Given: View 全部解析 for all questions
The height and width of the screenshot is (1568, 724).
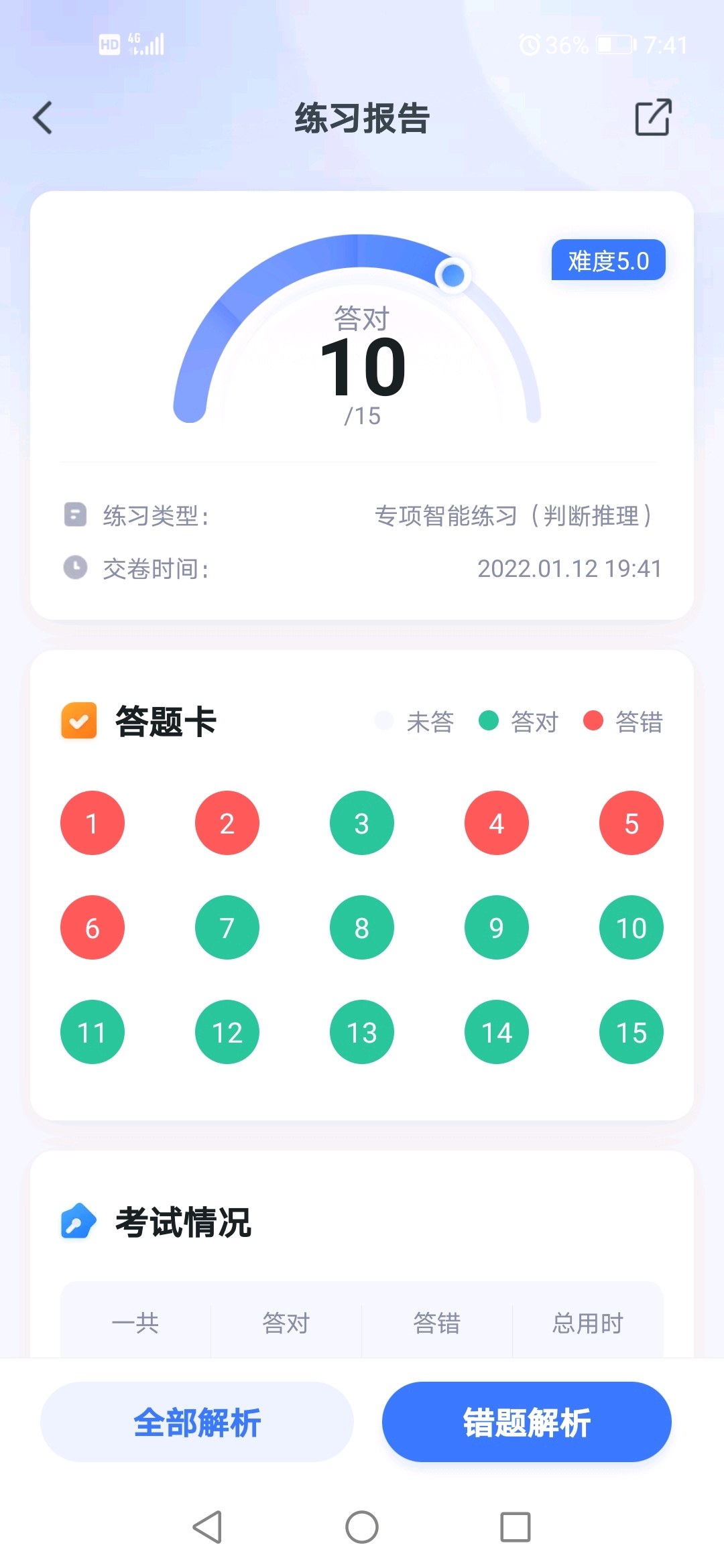Looking at the screenshot, I should 197,1422.
